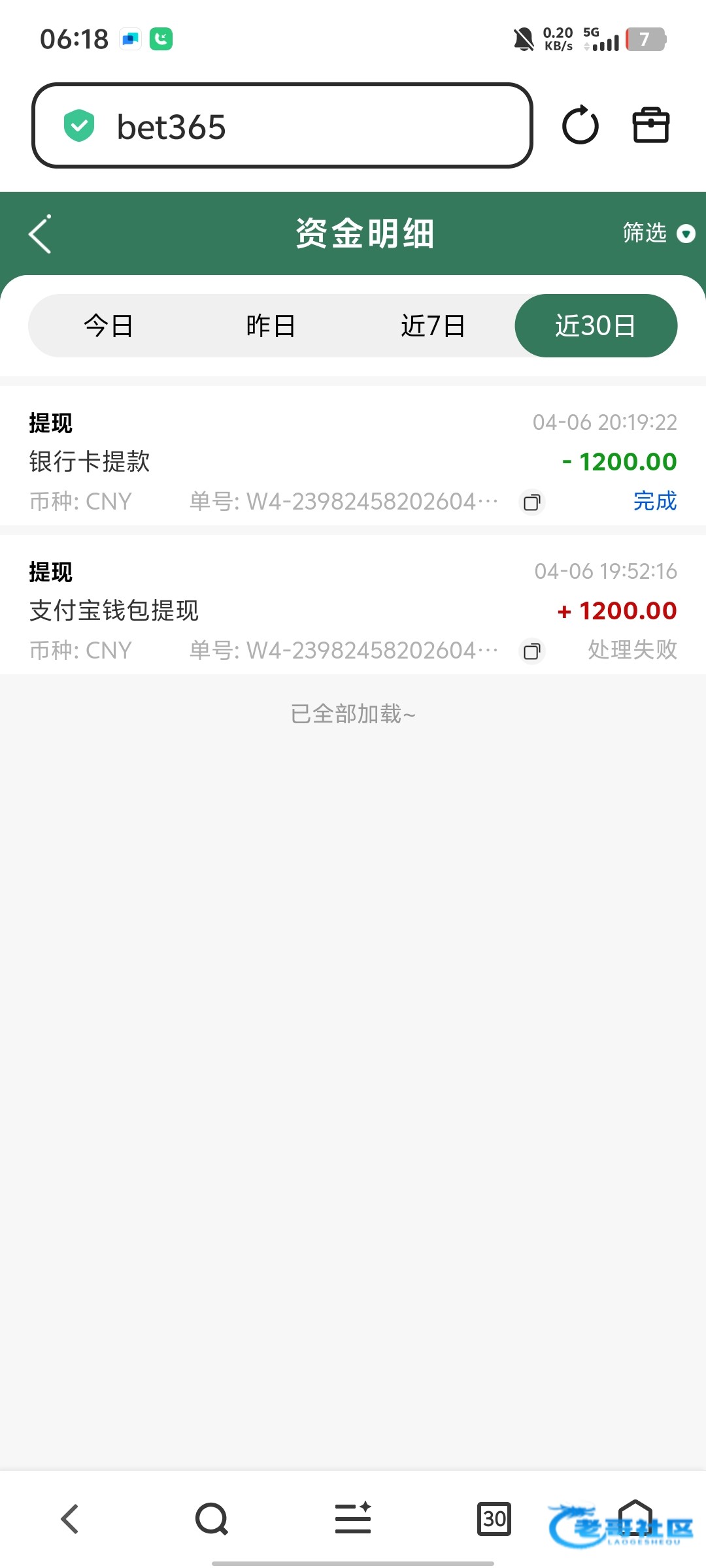Copy order number of 支付宝钱包提现 record

click(x=532, y=651)
